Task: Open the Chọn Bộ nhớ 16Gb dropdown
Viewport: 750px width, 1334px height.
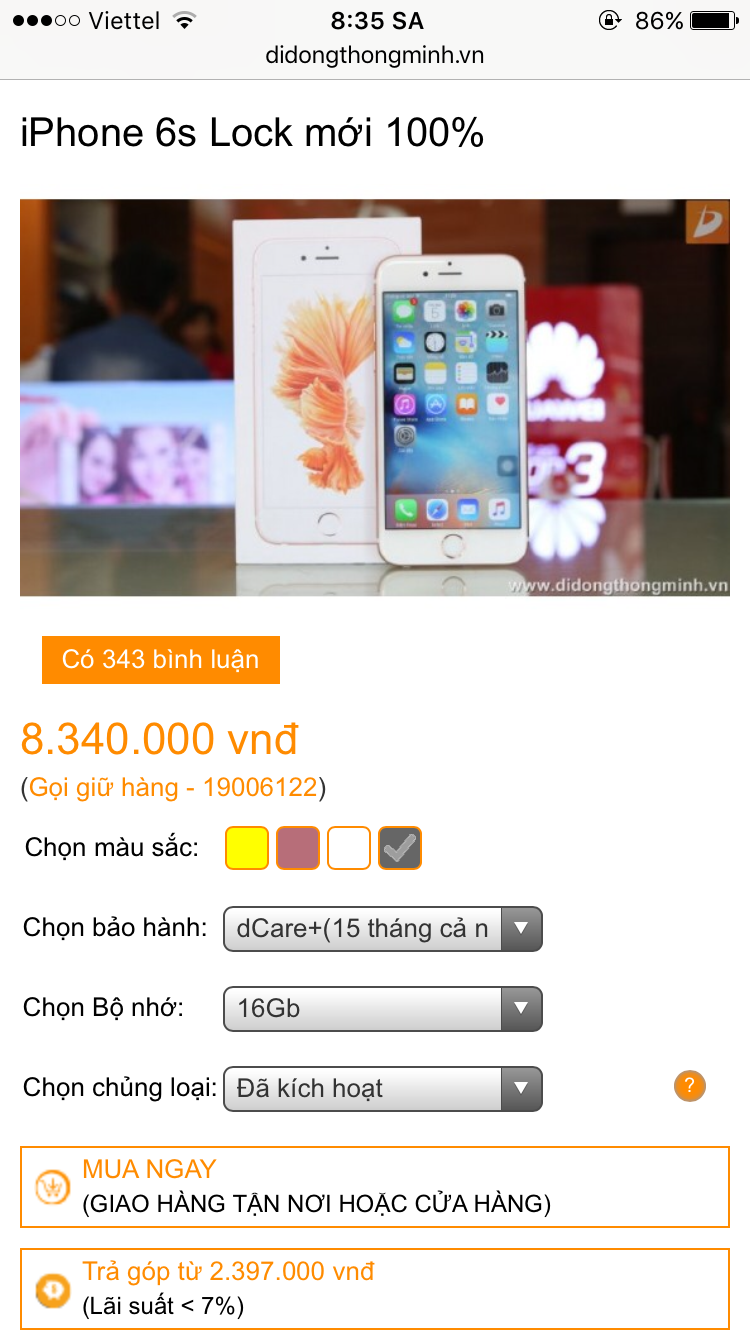Action: pyautogui.click(x=382, y=1008)
